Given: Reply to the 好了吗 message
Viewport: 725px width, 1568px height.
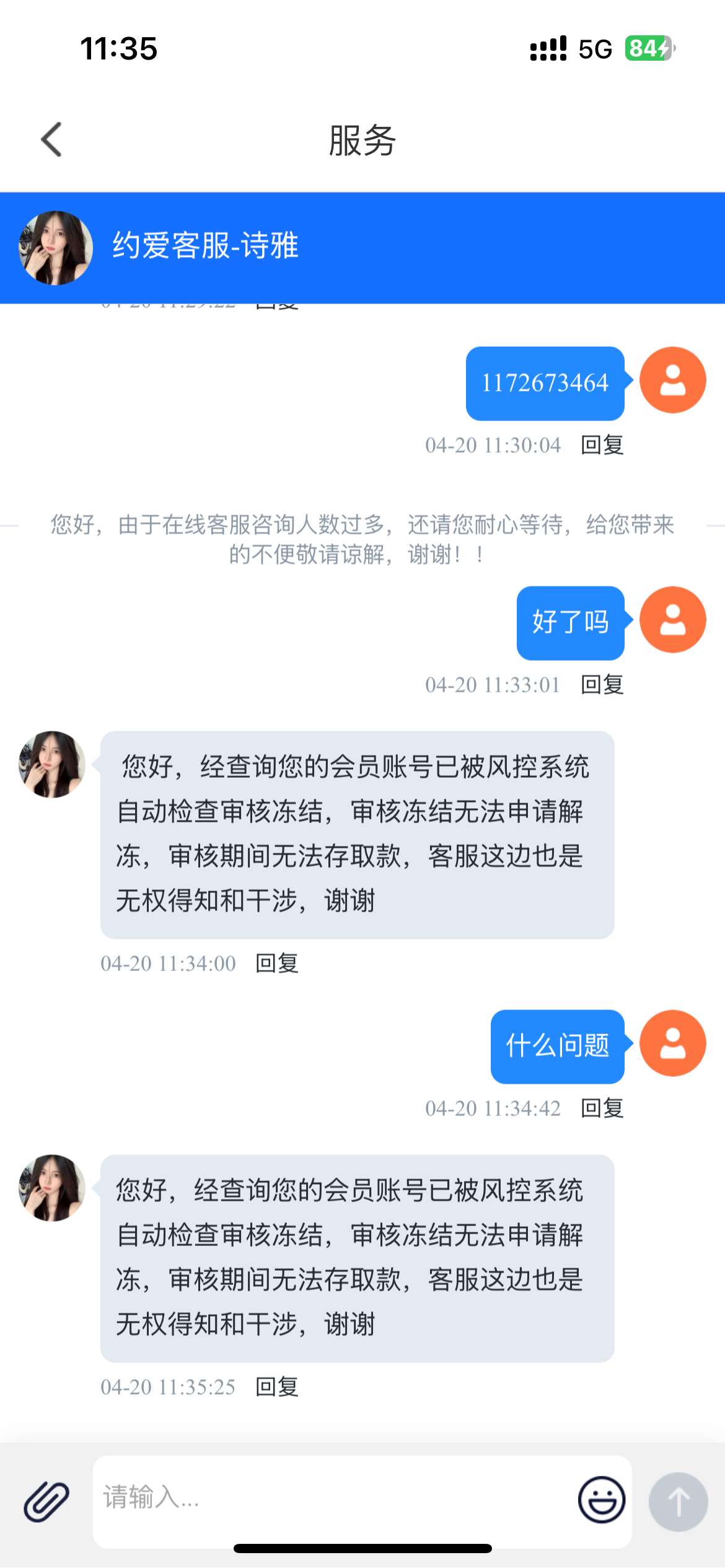Looking at the screenshot, I should (602, 685).
